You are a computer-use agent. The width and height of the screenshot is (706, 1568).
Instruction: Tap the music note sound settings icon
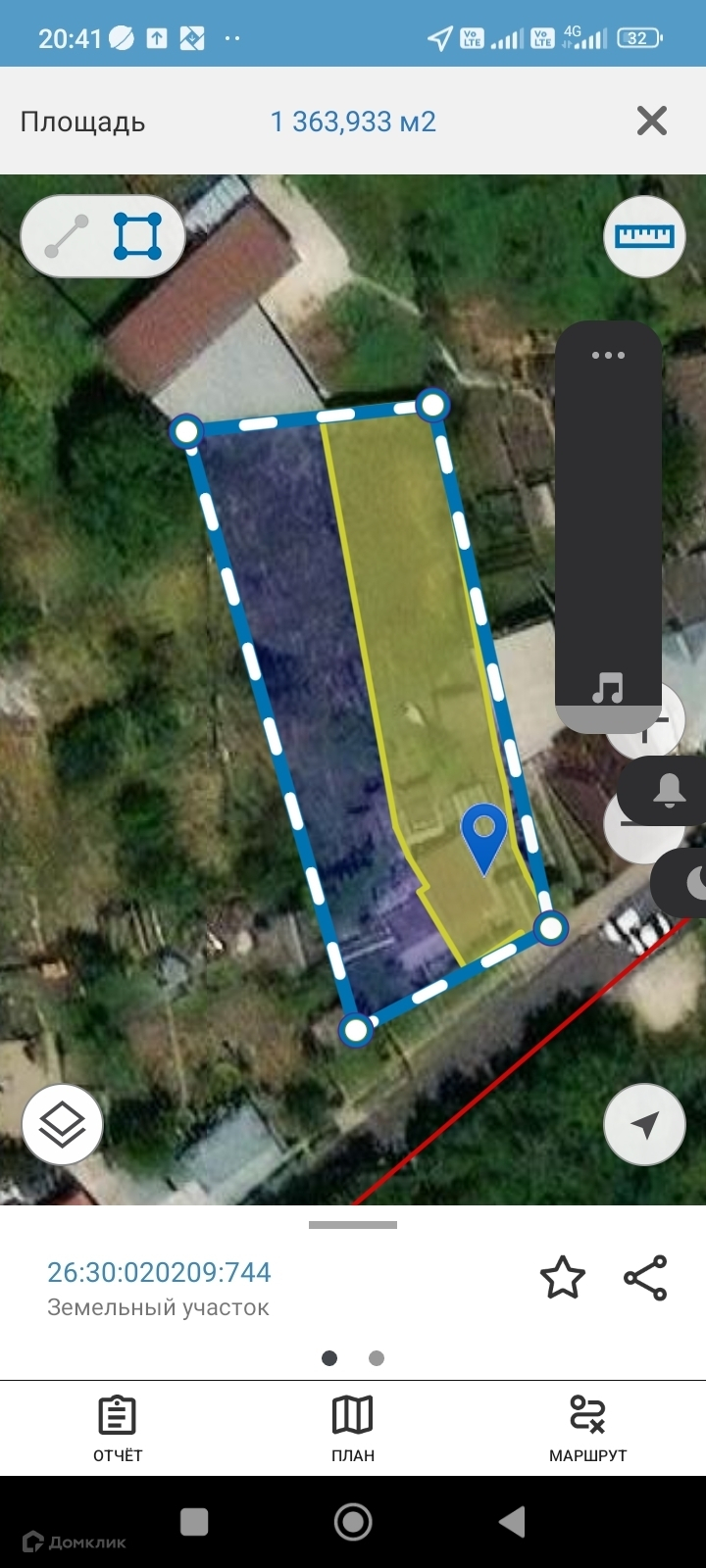608,688
